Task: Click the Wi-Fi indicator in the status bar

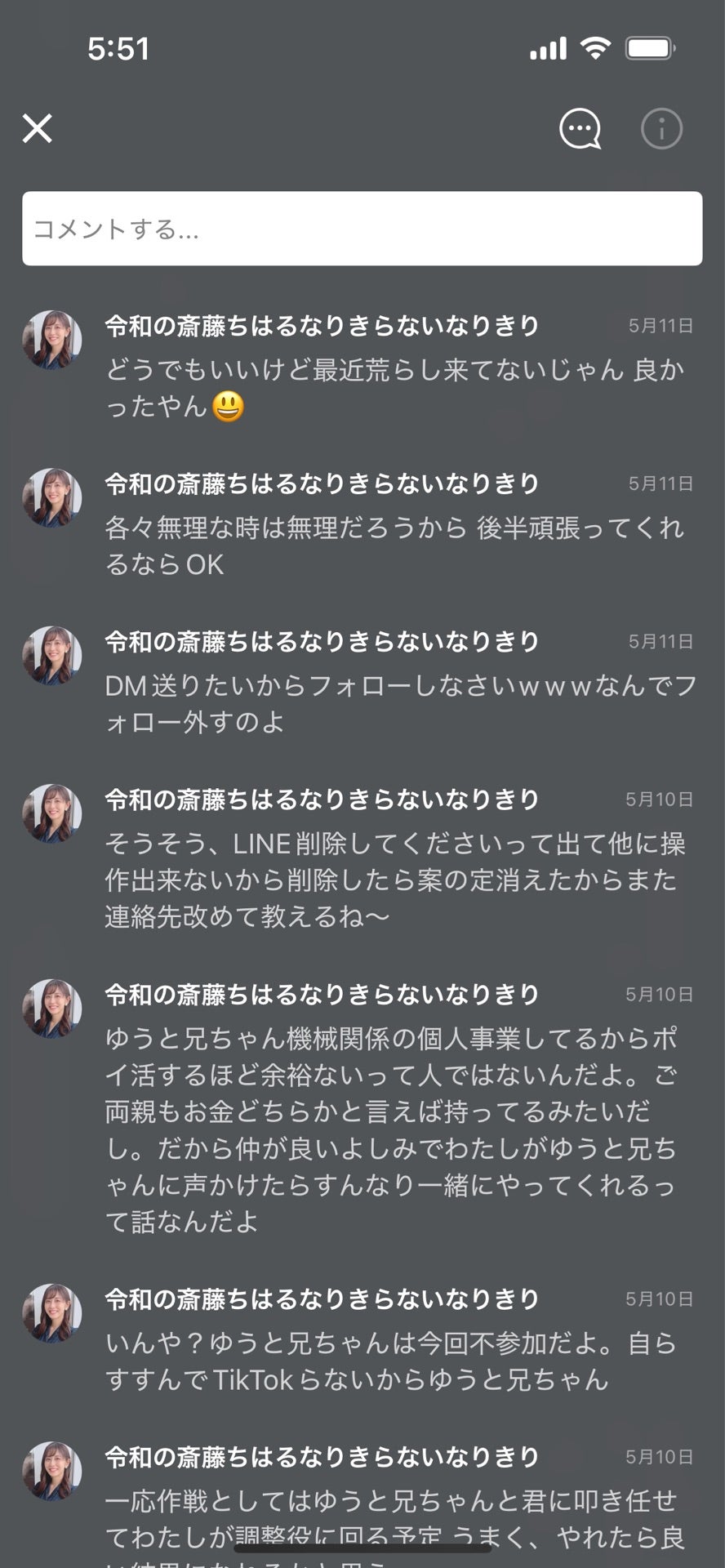Action: pos(595,48)
